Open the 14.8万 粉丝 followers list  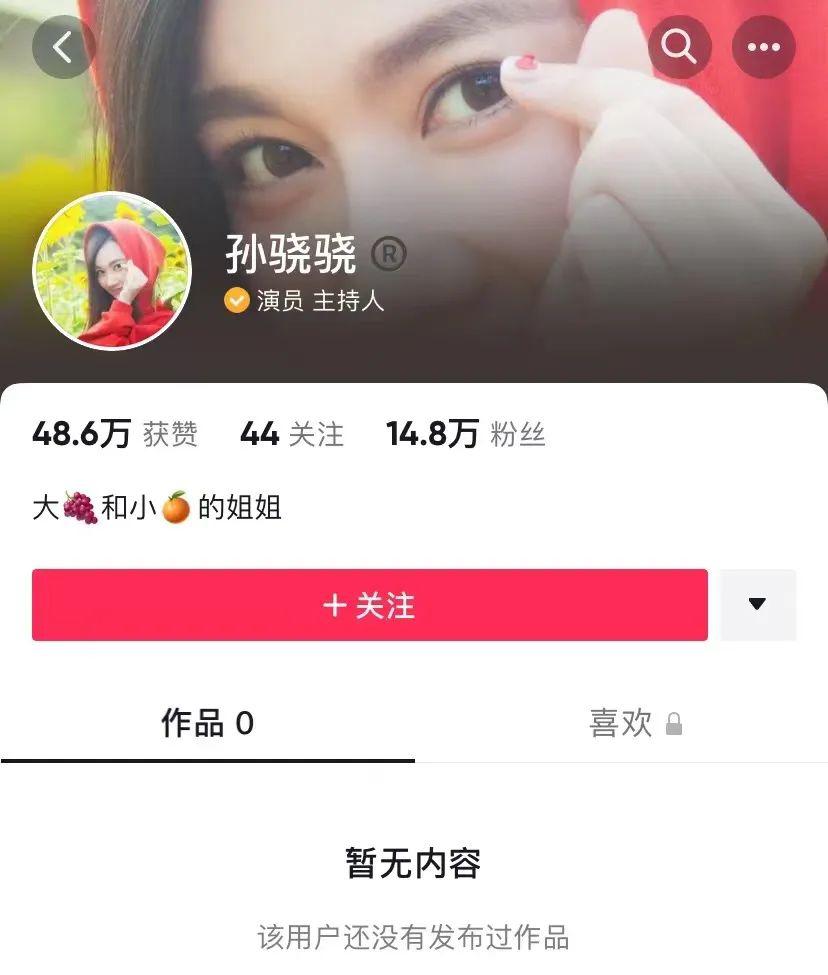click(x=465, y=434)
